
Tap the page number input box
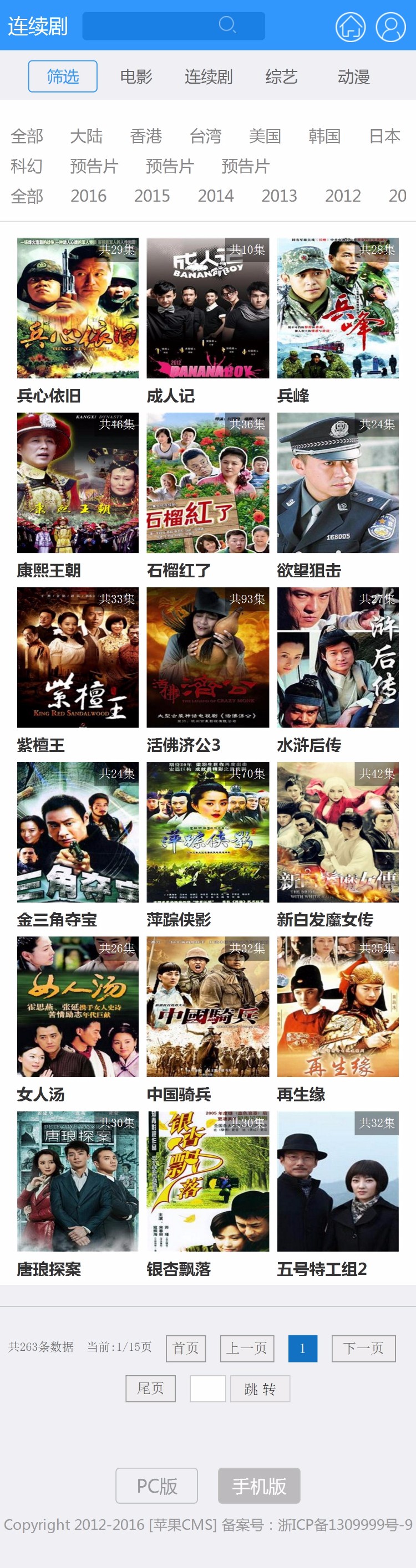pyautogui.click(x=207, y=1388)
